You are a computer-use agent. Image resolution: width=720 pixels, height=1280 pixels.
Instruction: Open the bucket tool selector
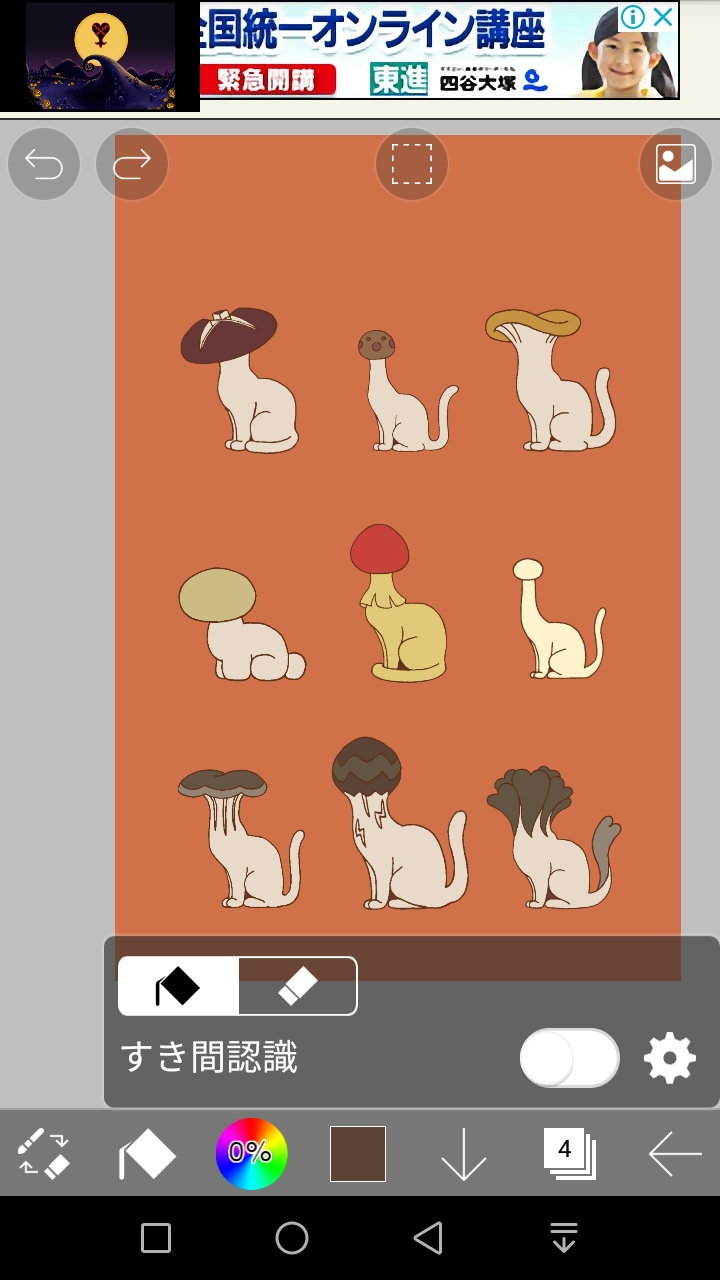point(147,1155)
